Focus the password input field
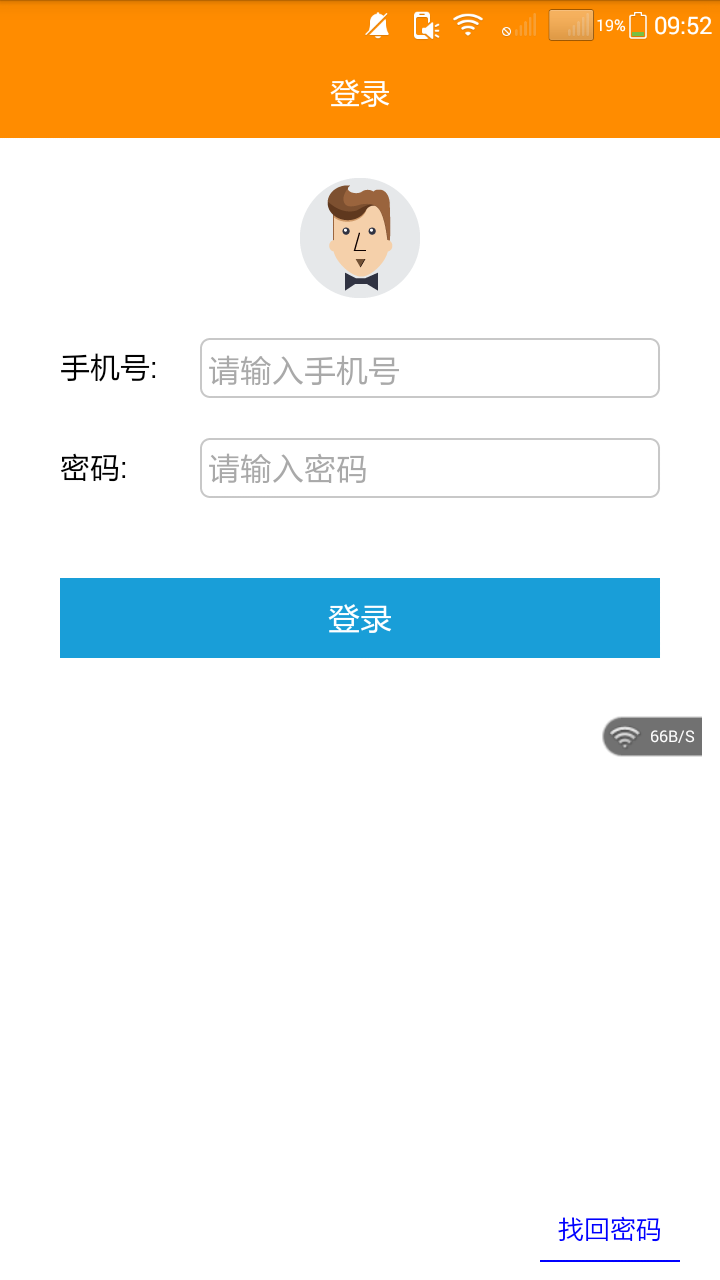Image resolution: width=720 pixels, height=1280 pixels. [x=429, y=468]
